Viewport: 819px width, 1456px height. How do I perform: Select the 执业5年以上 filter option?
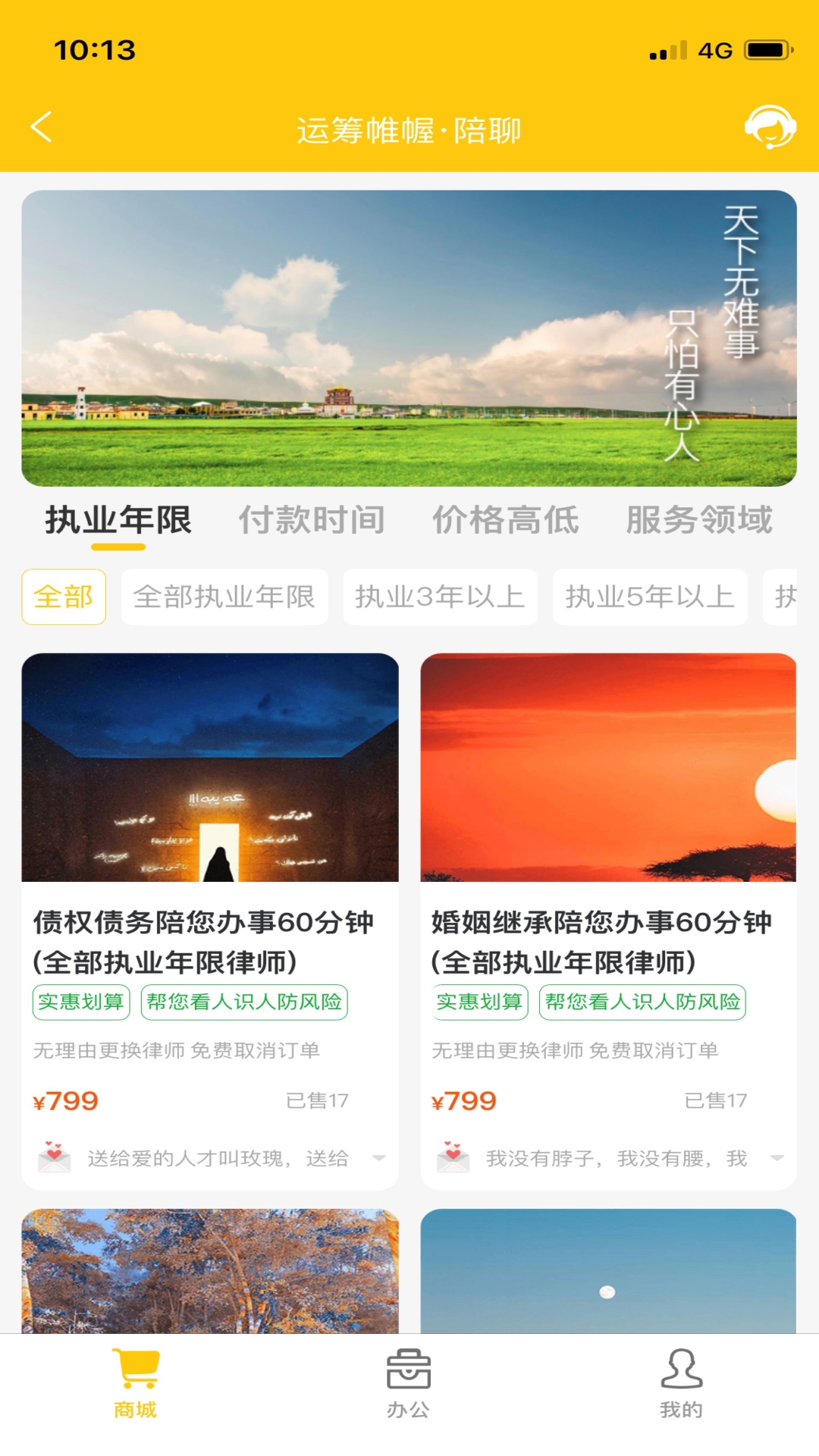(651, 598)
